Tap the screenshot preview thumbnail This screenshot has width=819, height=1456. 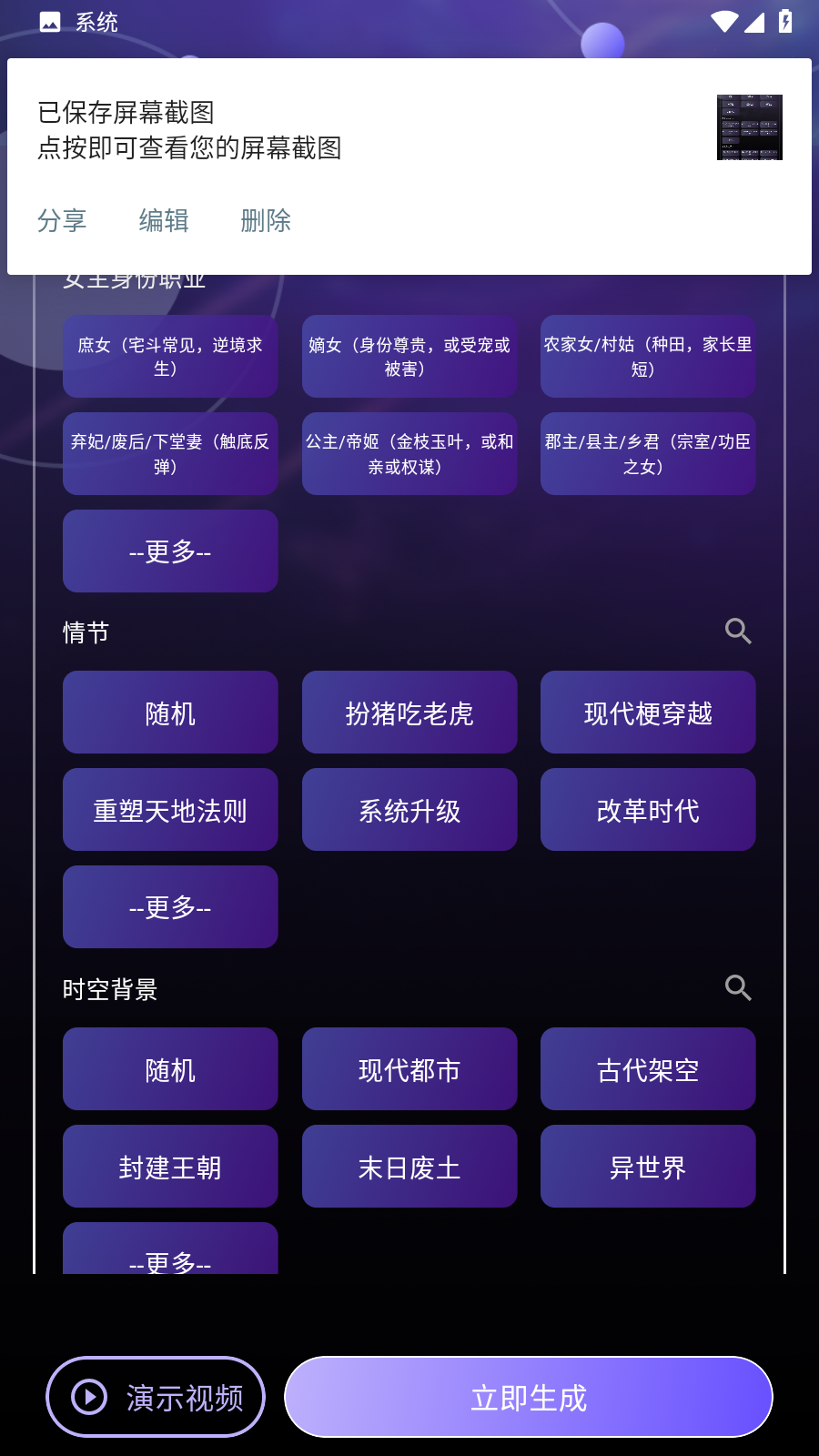tap(750, 127)
